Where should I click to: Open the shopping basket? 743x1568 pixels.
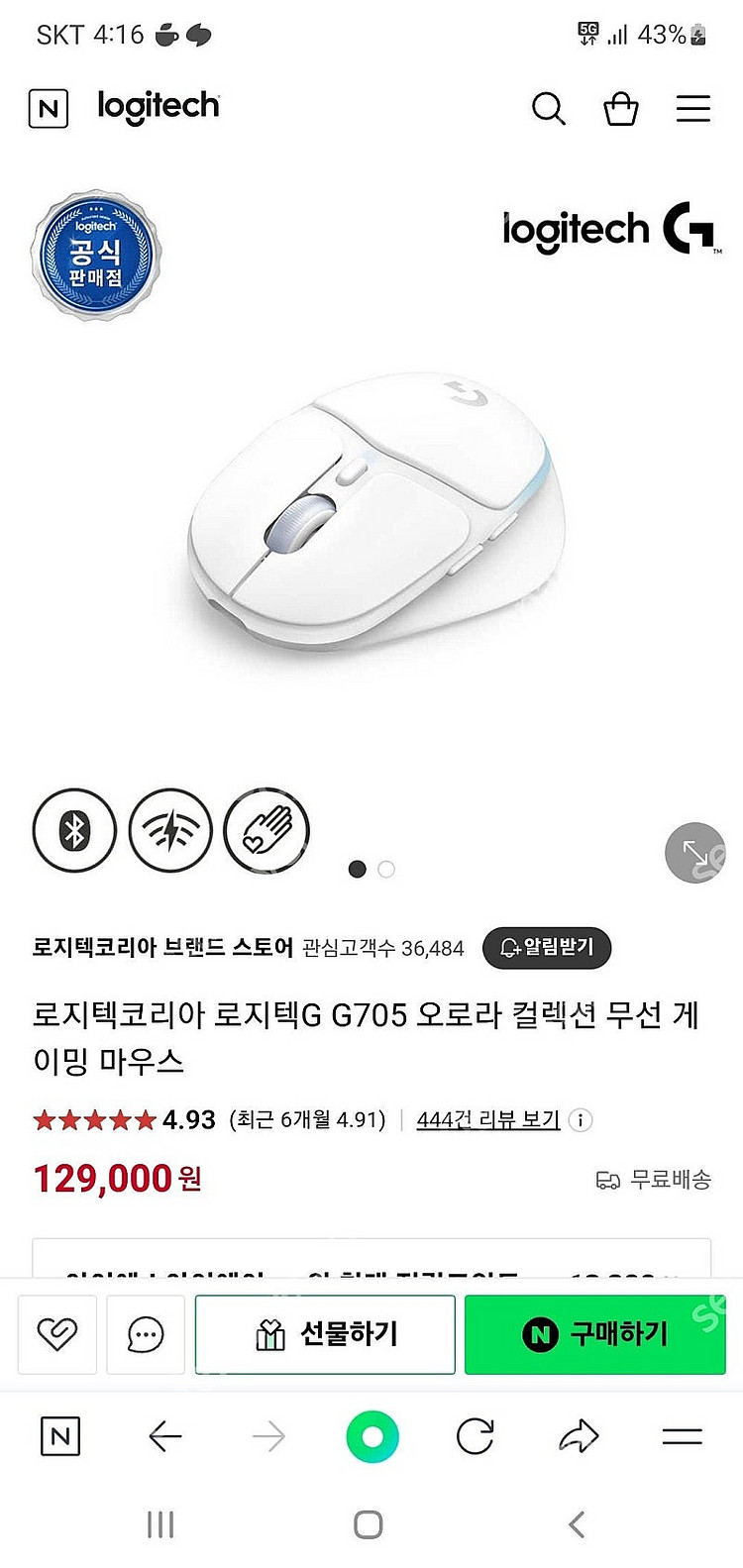click(621, 108)
